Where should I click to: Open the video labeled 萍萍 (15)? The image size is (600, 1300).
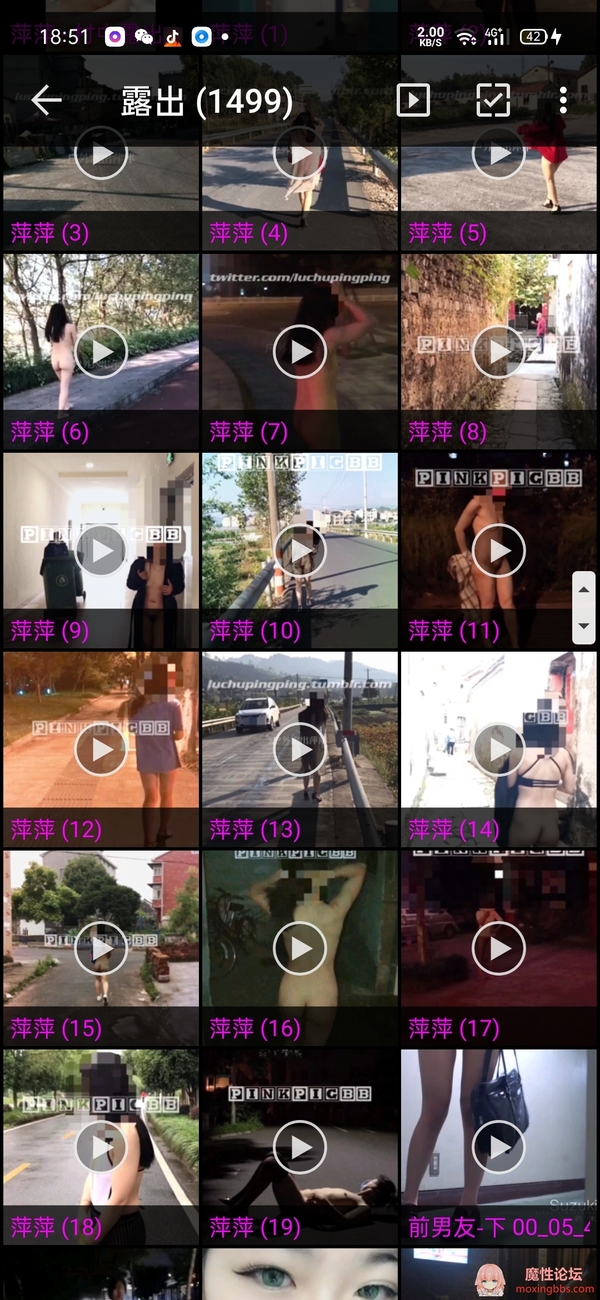101,947
